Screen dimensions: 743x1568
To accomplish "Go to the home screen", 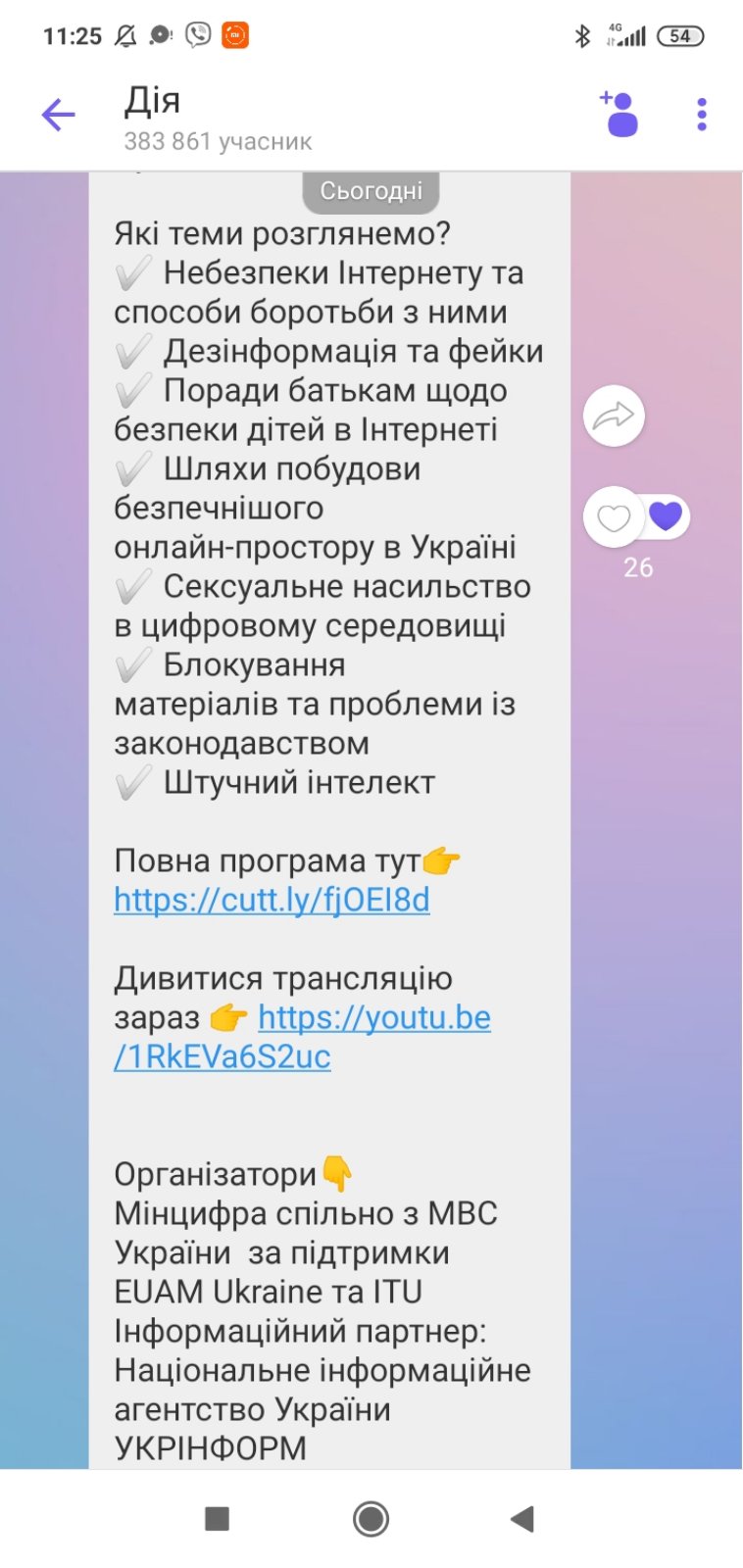I will [371, 1519].
